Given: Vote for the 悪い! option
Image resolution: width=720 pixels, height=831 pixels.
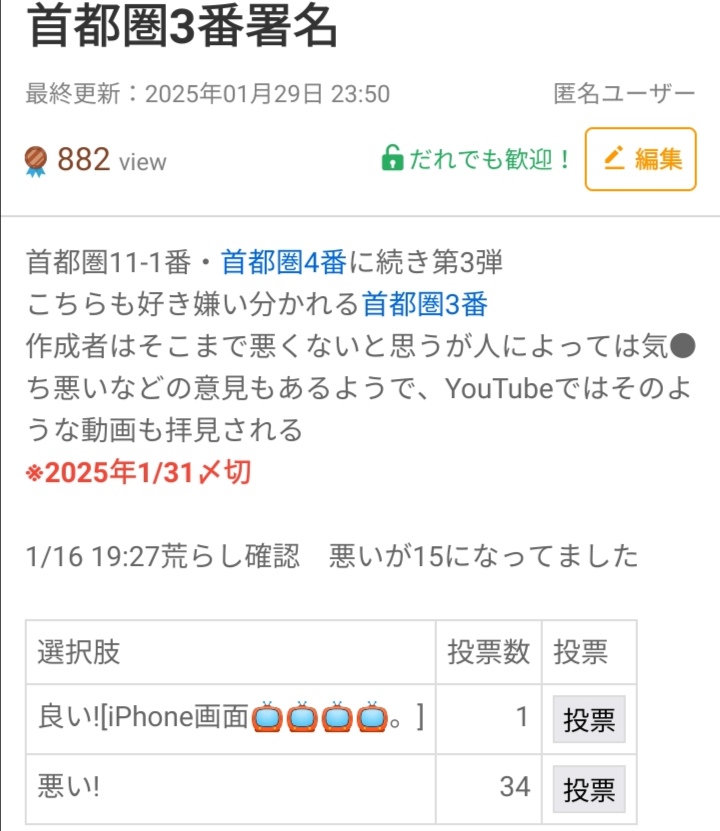Looking at the screenshot, I should (x=588, y=789).
